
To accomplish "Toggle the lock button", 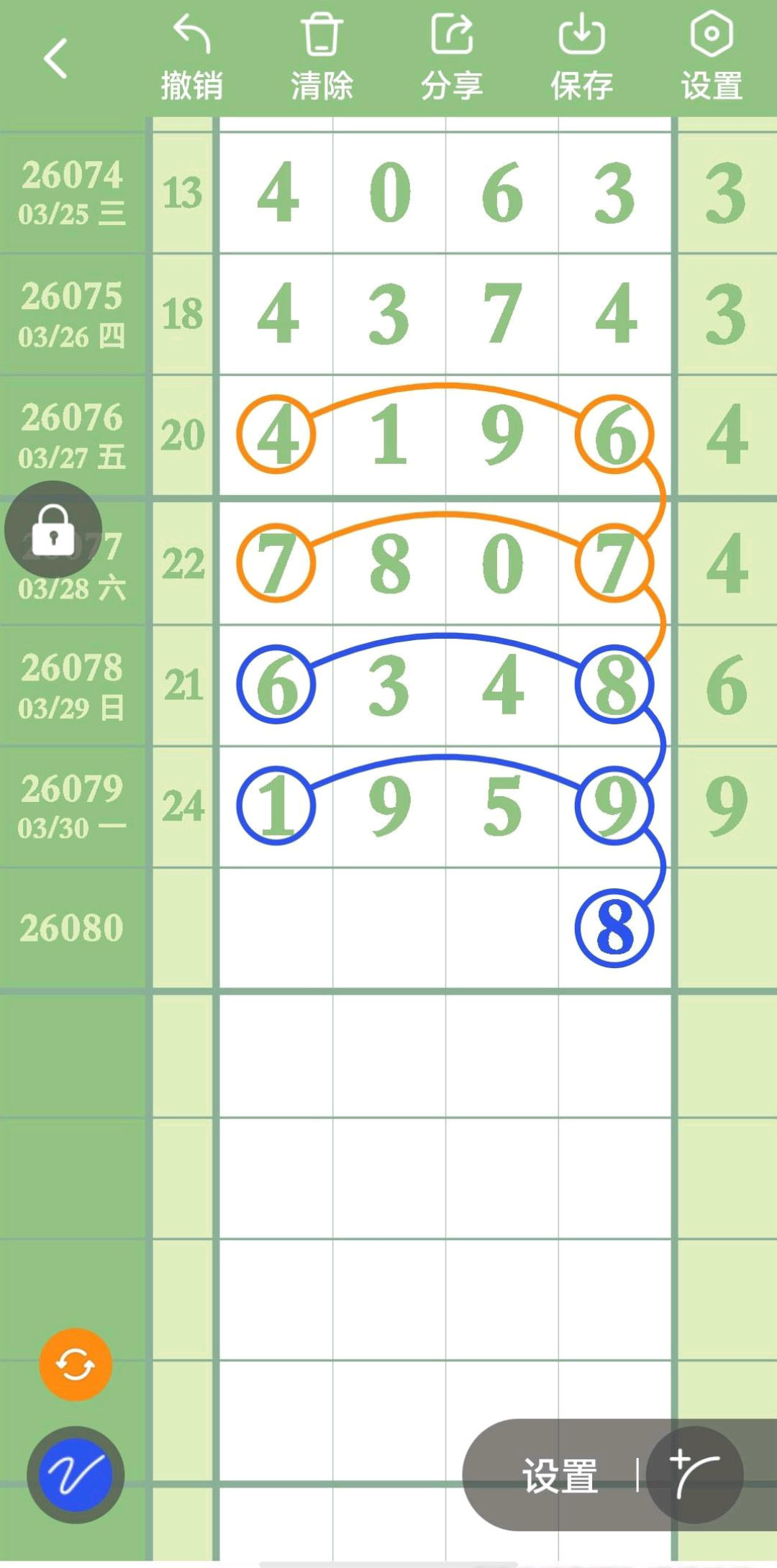I will [53, 530].
